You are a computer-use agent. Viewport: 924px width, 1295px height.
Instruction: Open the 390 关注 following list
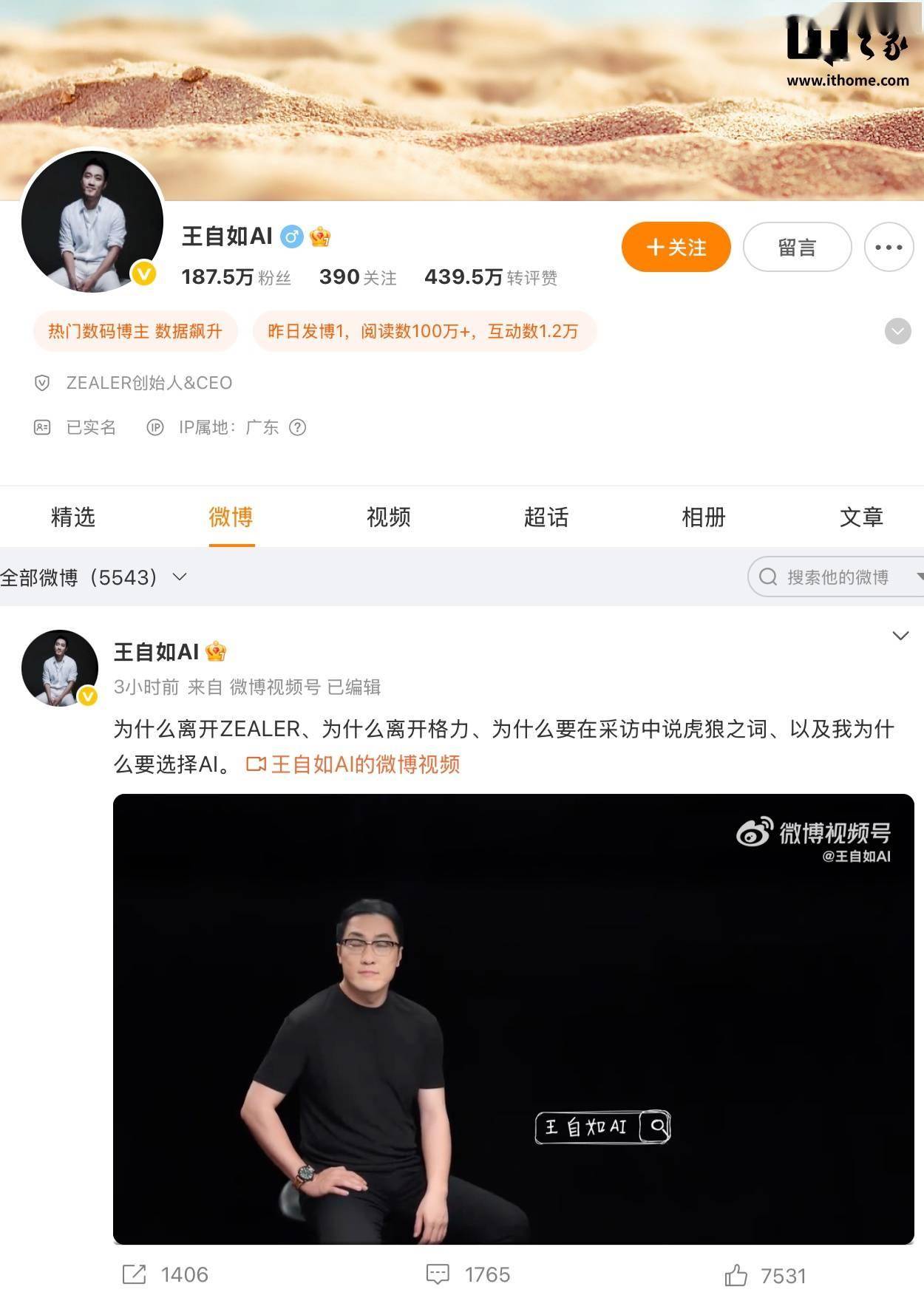pos(358,277)
